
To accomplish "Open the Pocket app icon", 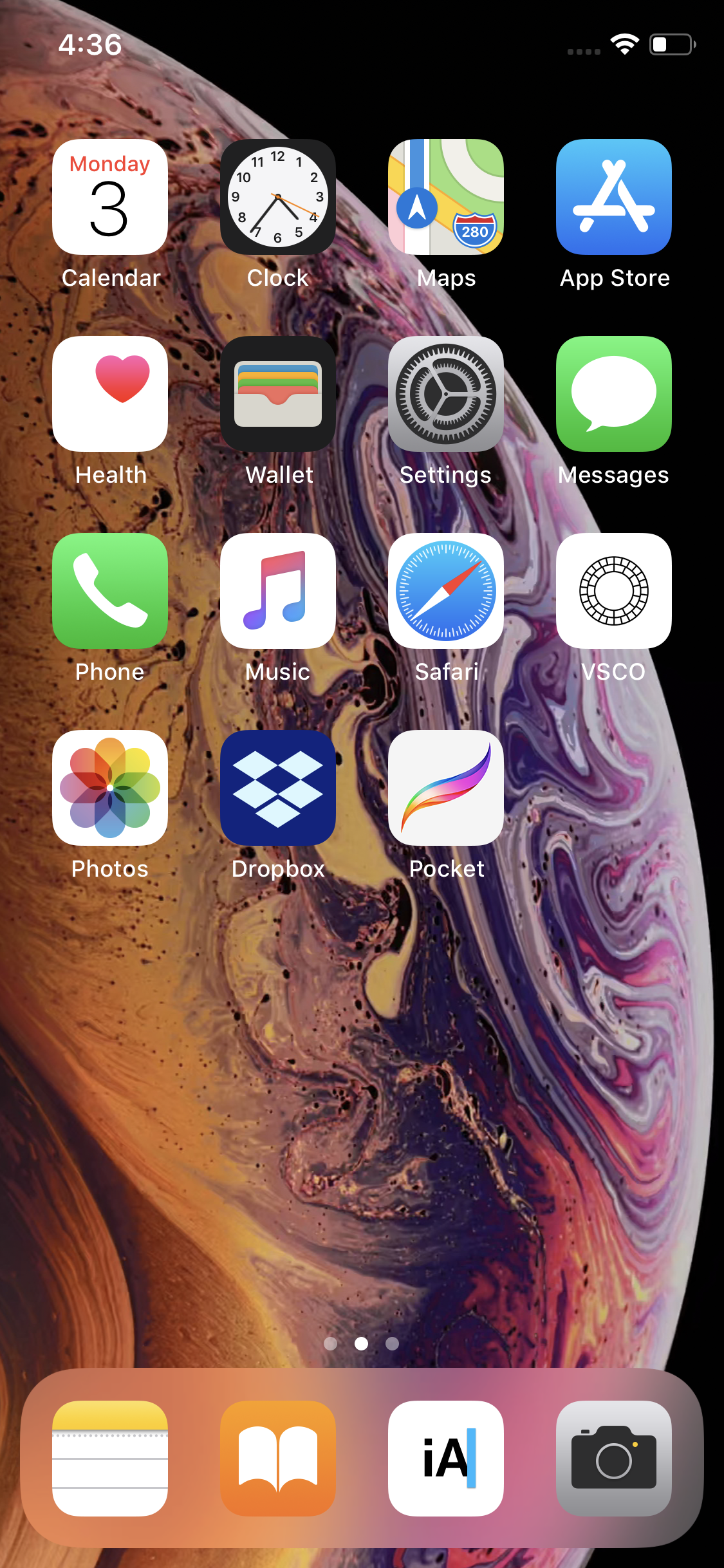I will [x=446, y=788].
